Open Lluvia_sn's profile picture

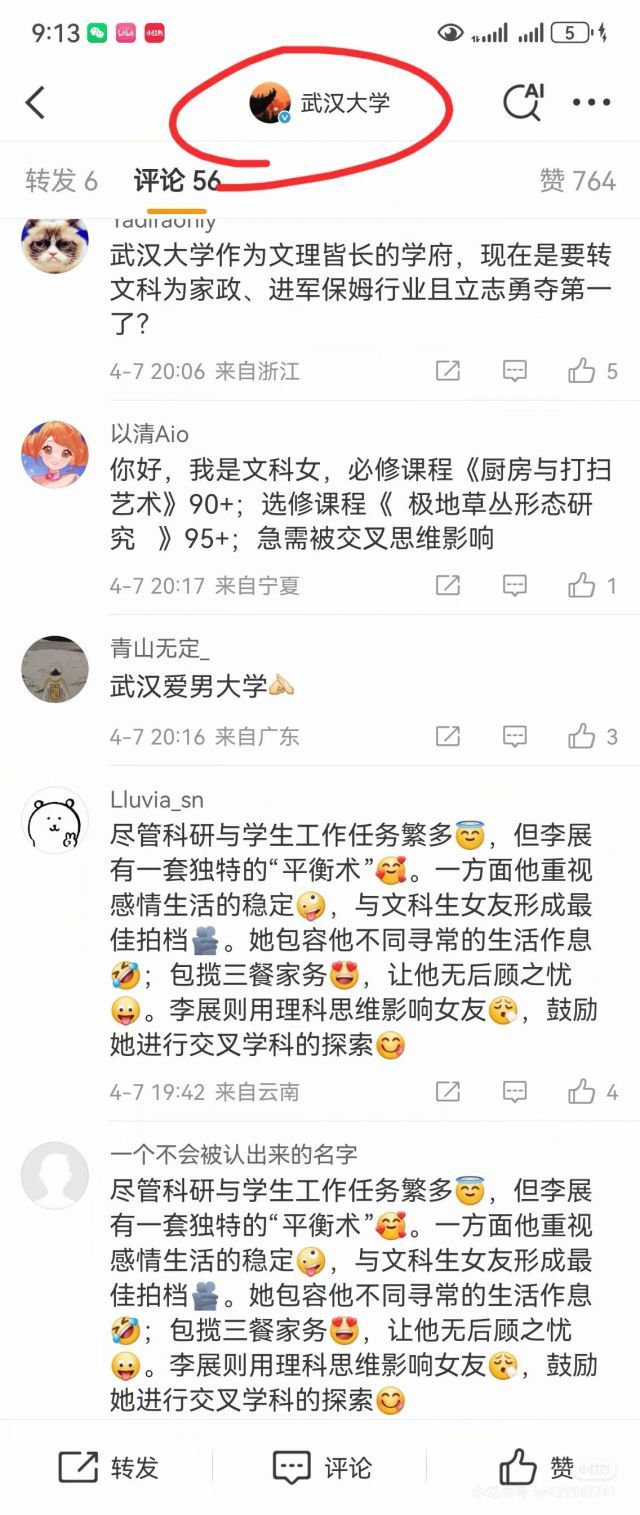pyautogui.click(x=54, y=820)
